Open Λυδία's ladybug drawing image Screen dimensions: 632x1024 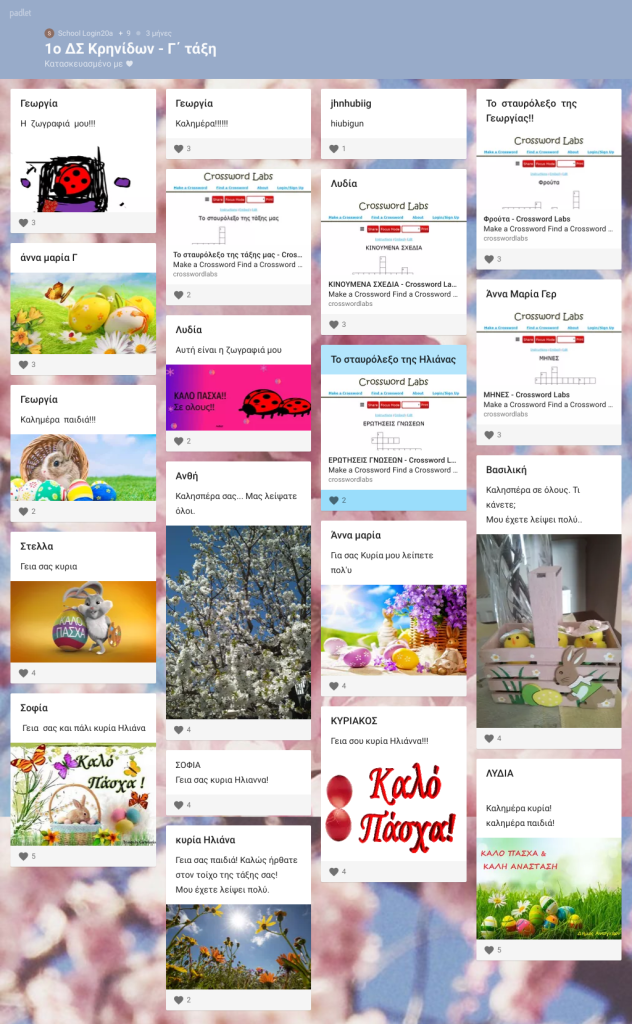[238, 397]
